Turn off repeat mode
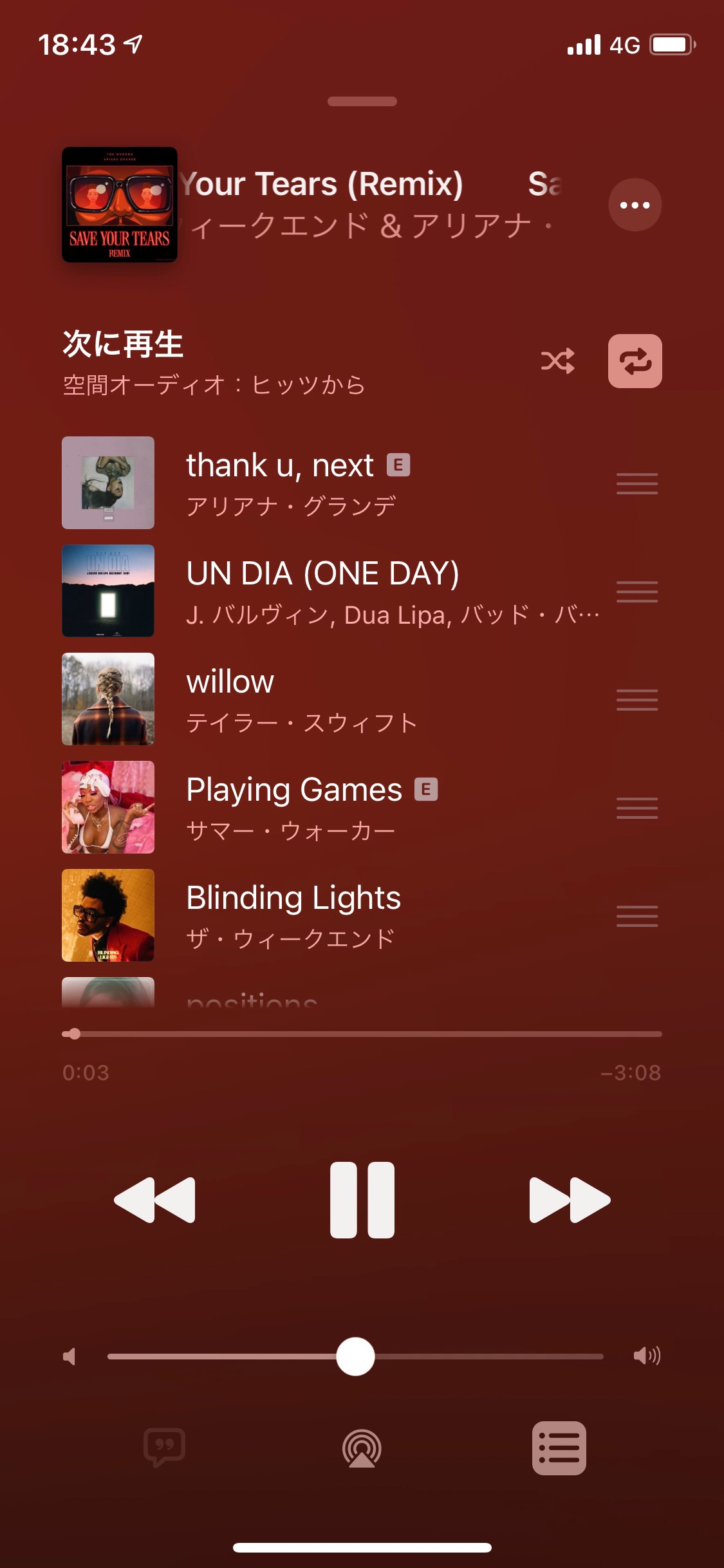The height and width of the screenshot is (1568, 724). (x=635, y=361)
